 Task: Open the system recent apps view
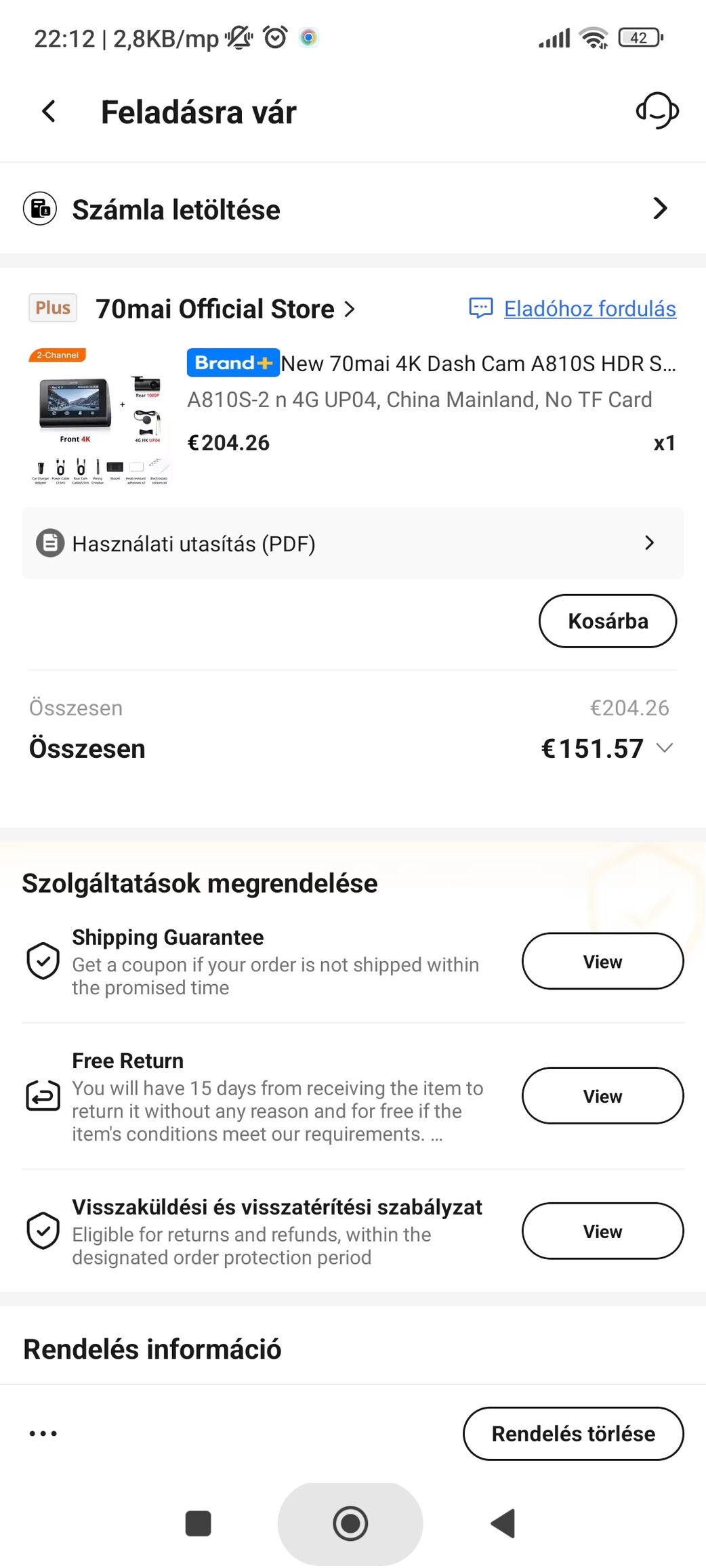(x=198, y=1524)
